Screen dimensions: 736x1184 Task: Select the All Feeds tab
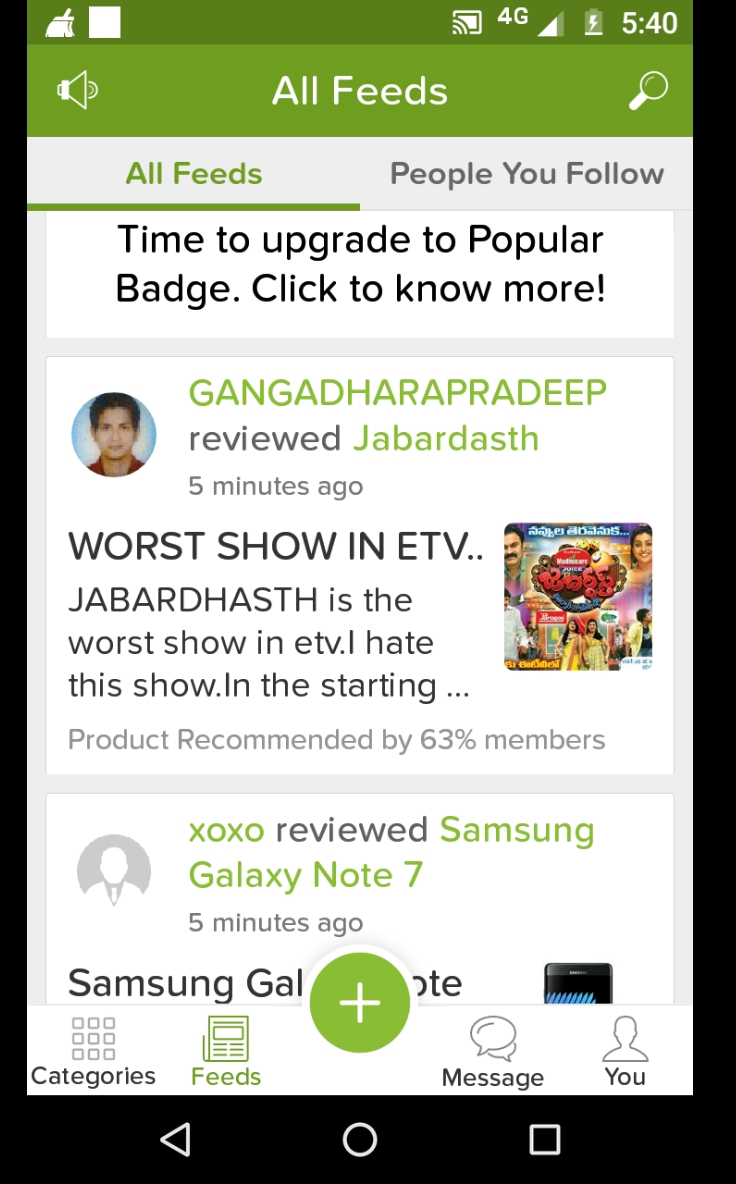[194, 174]
